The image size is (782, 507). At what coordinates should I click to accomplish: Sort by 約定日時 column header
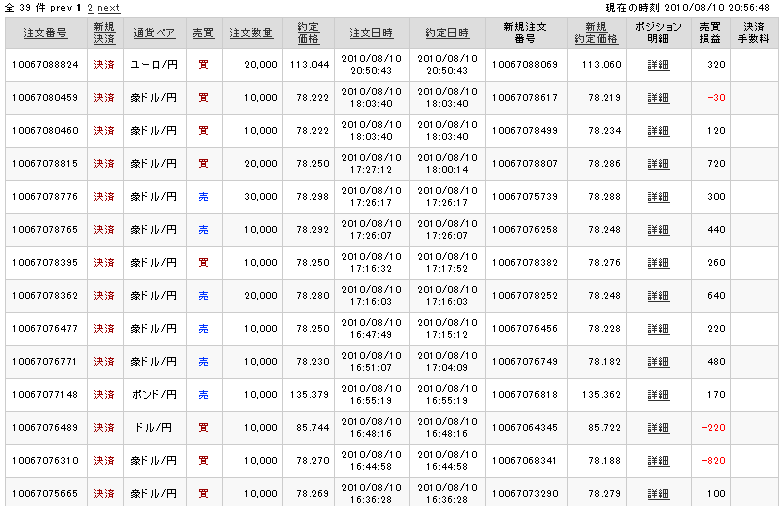click(x=447, y=33)
